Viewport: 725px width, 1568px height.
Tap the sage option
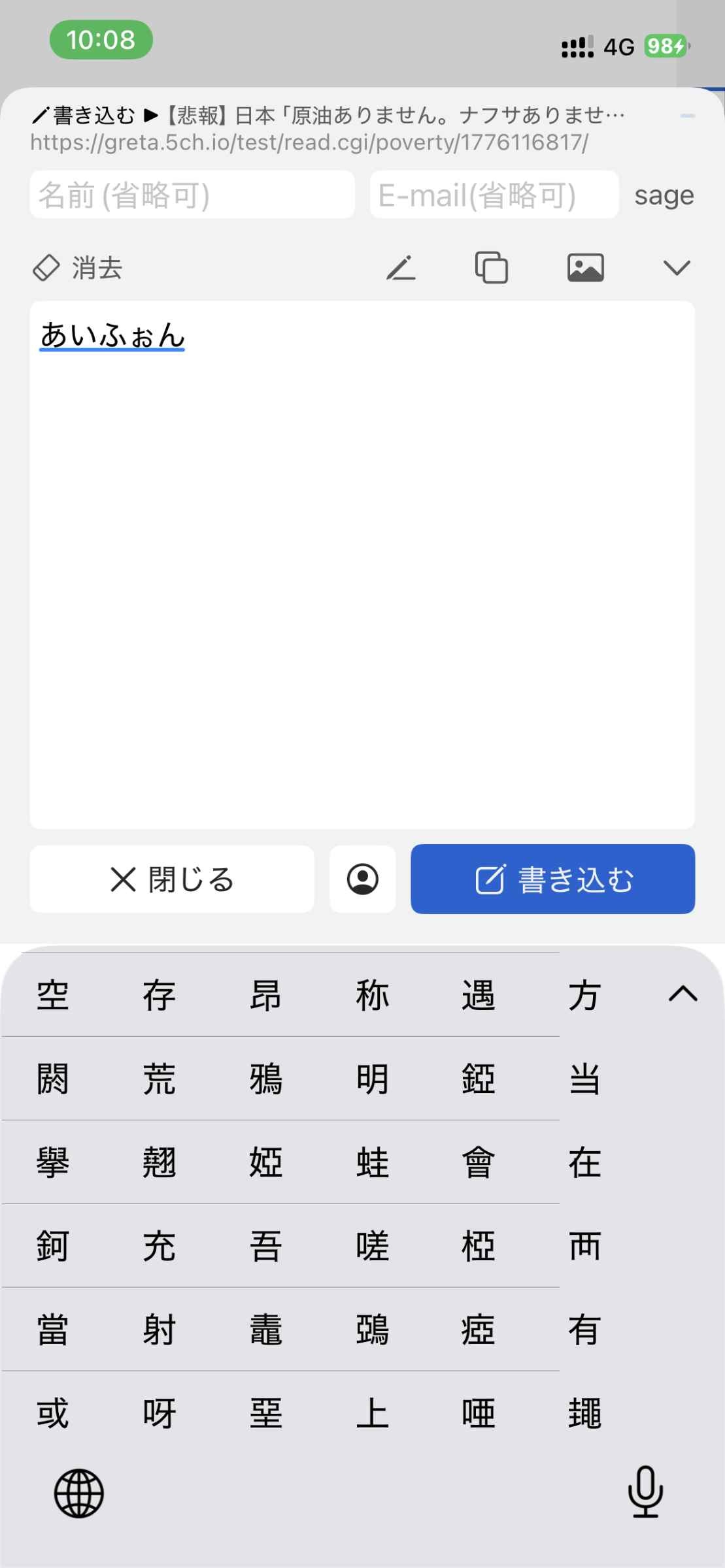point(664,195)
